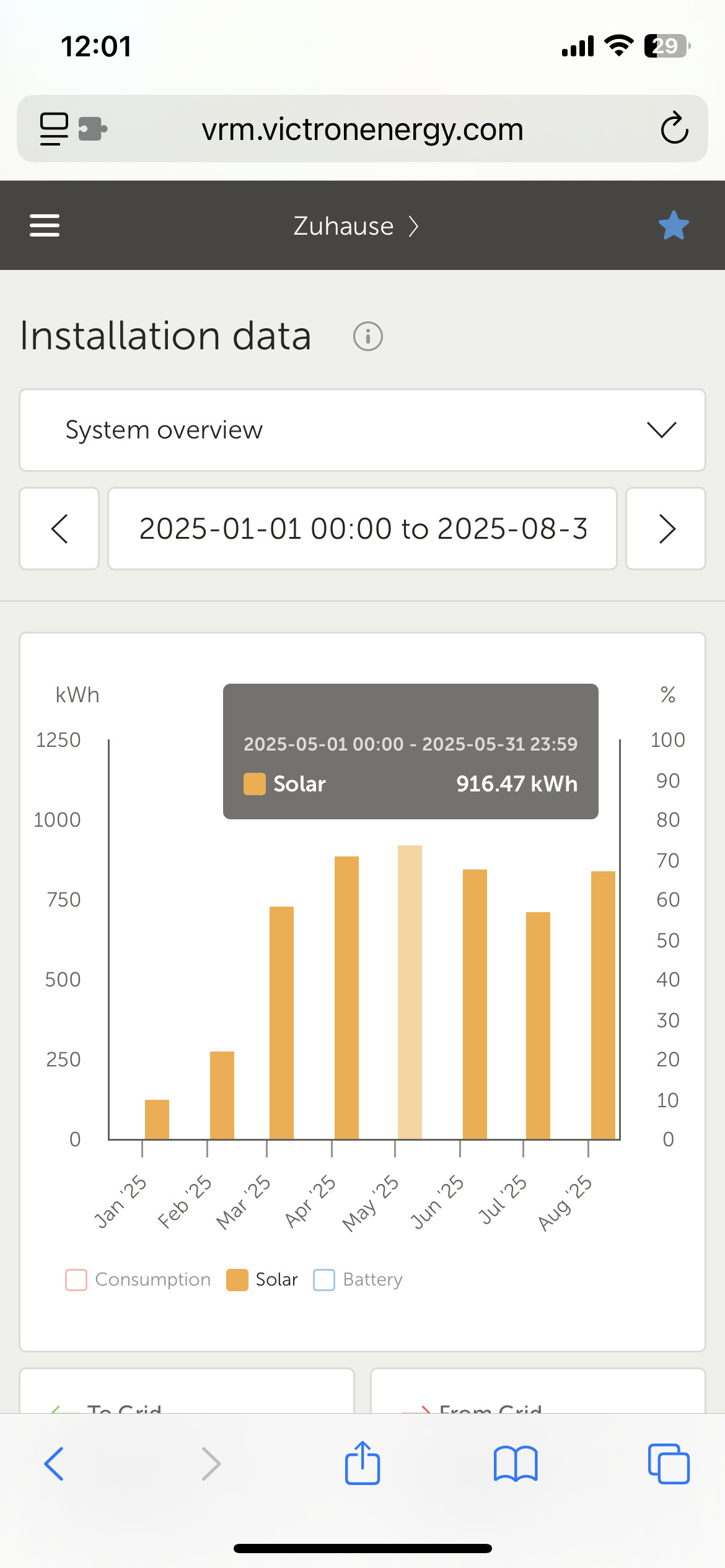Go back to the previous page
725x1568 pixels.
pos(54,1464)
